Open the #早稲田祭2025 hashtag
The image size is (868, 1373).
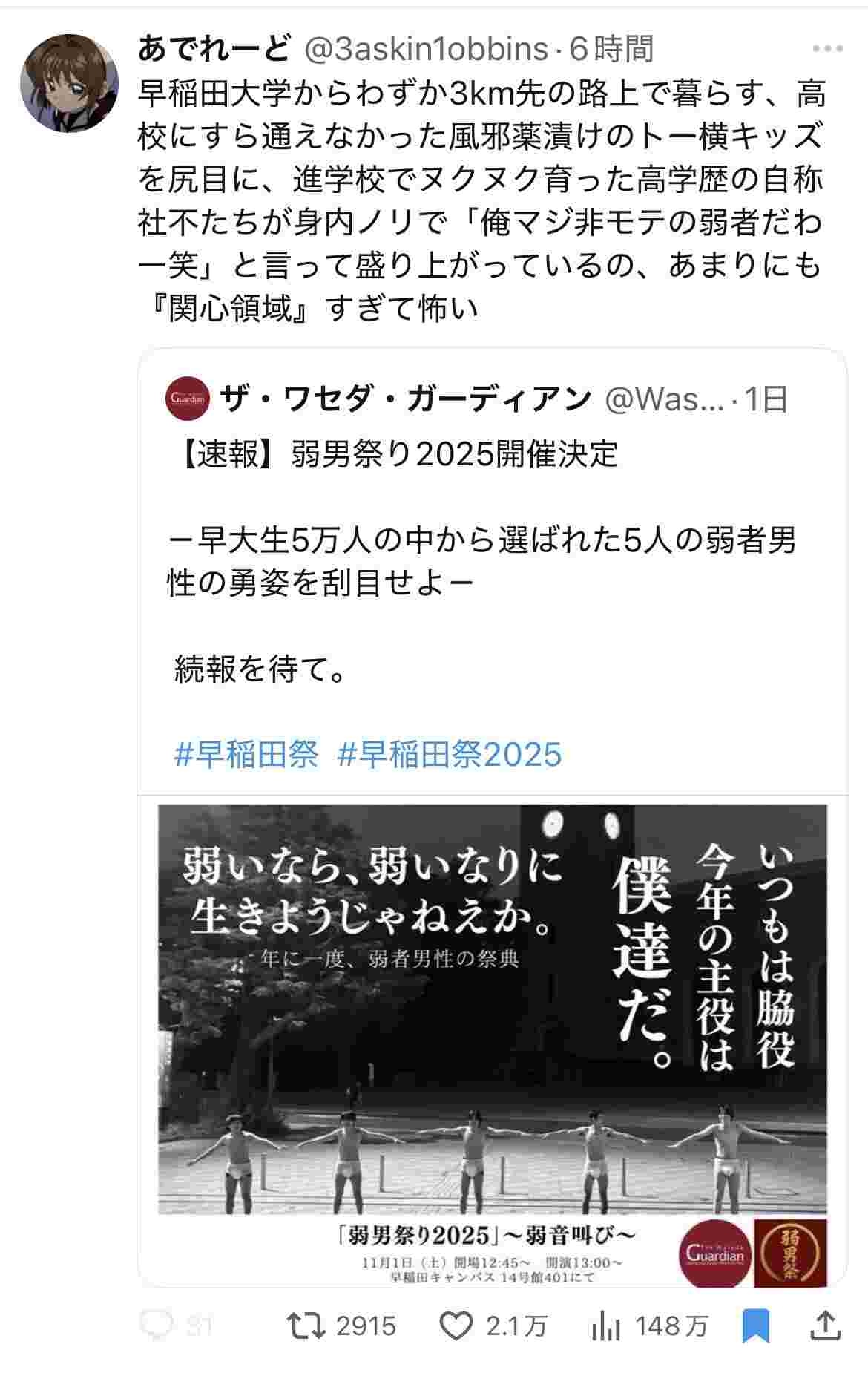(450, 755)
